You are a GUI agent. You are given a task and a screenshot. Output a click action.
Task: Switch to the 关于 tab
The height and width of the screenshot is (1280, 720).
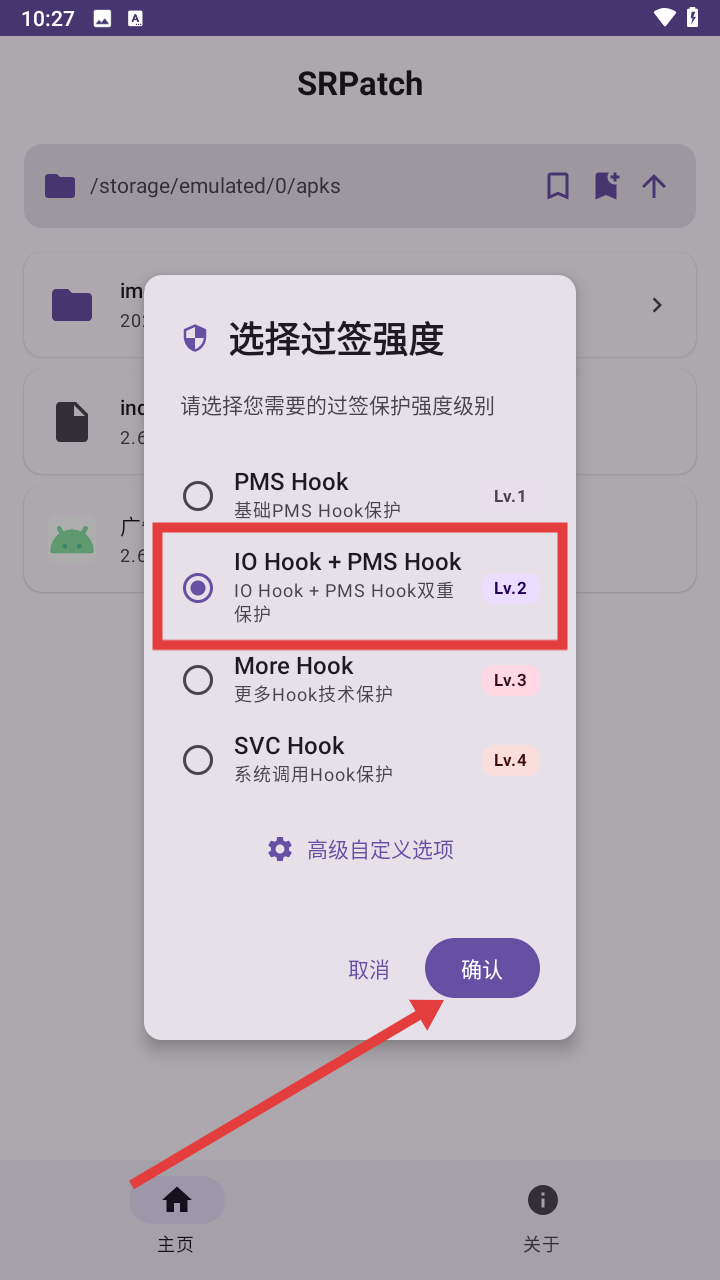pos(542,1214)
